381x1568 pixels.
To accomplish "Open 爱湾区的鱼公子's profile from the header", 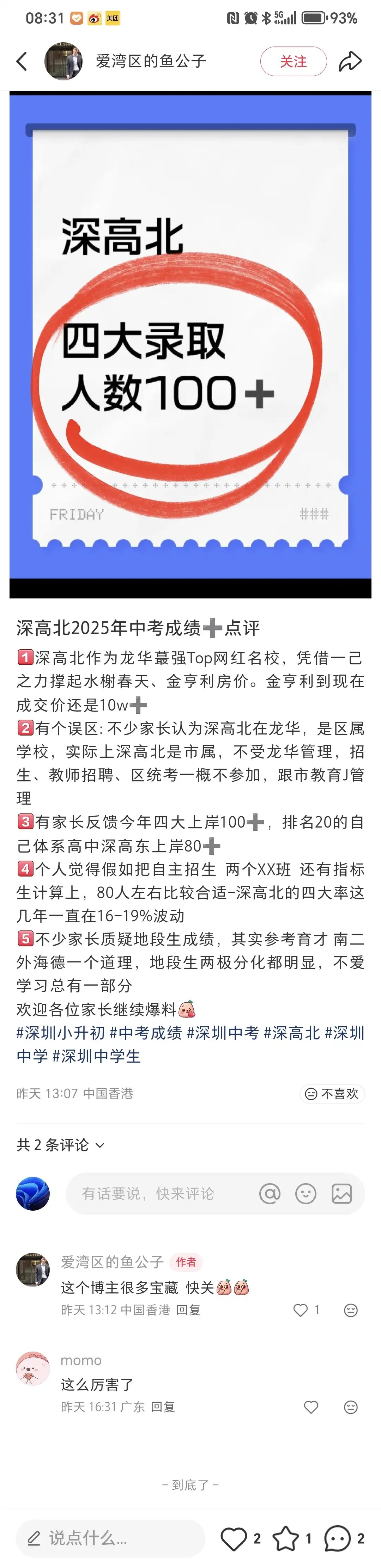I will click(64, 61).
